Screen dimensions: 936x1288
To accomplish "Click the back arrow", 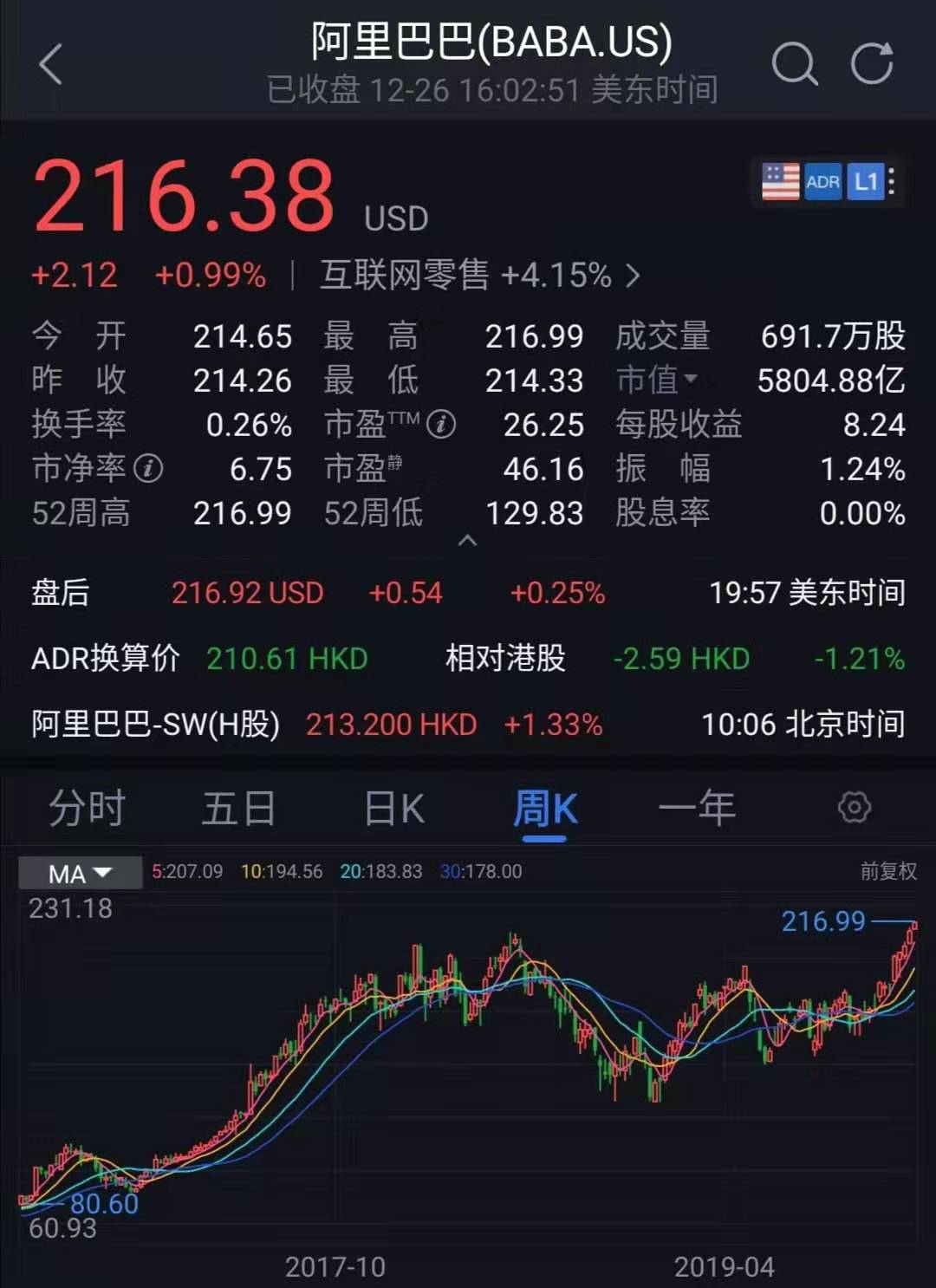I will pyautogui.click(x=52, y=63).
